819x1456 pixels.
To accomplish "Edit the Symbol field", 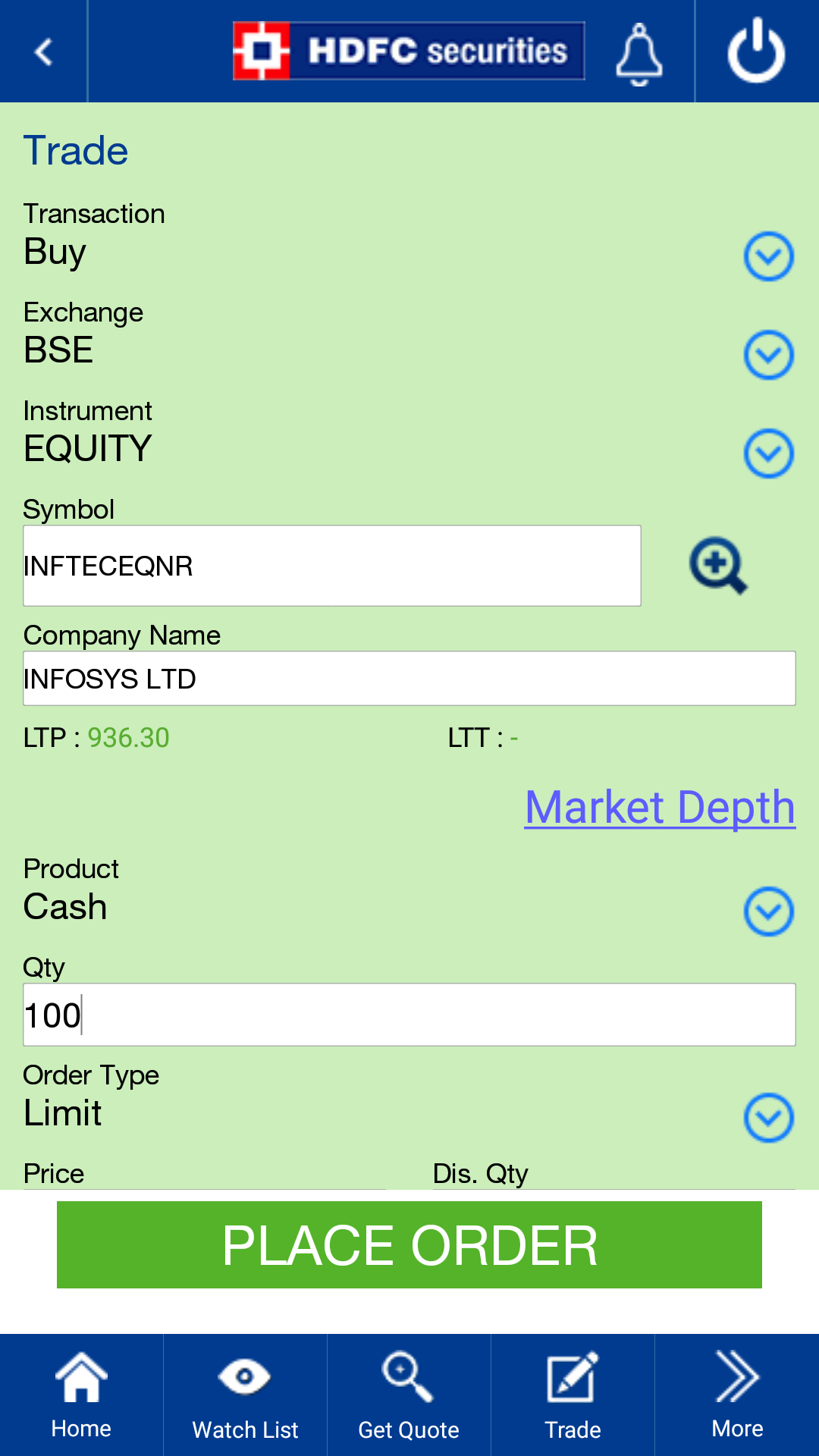I will tap(332, 566).
